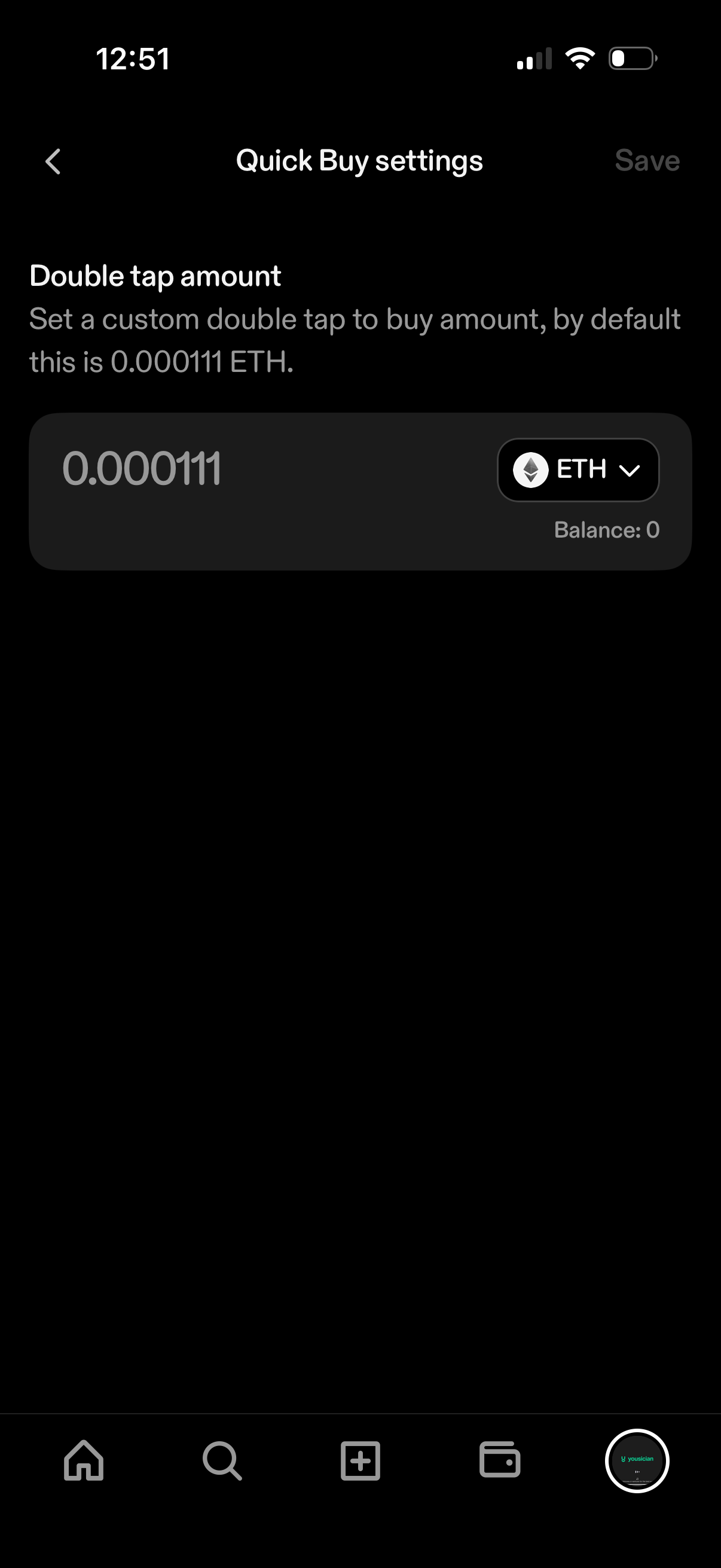Select the yousician profile avatar
This screenshot has height=1568, width=721.
(637, 1461)
